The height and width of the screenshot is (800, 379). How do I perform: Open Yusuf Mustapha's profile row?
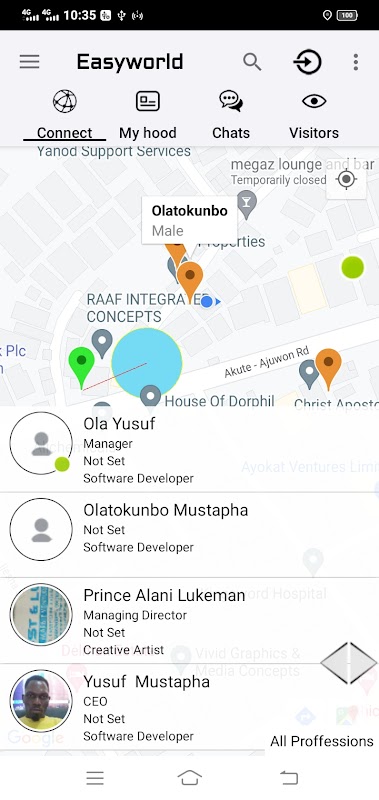pyautogui.click(x=189, y=707)
